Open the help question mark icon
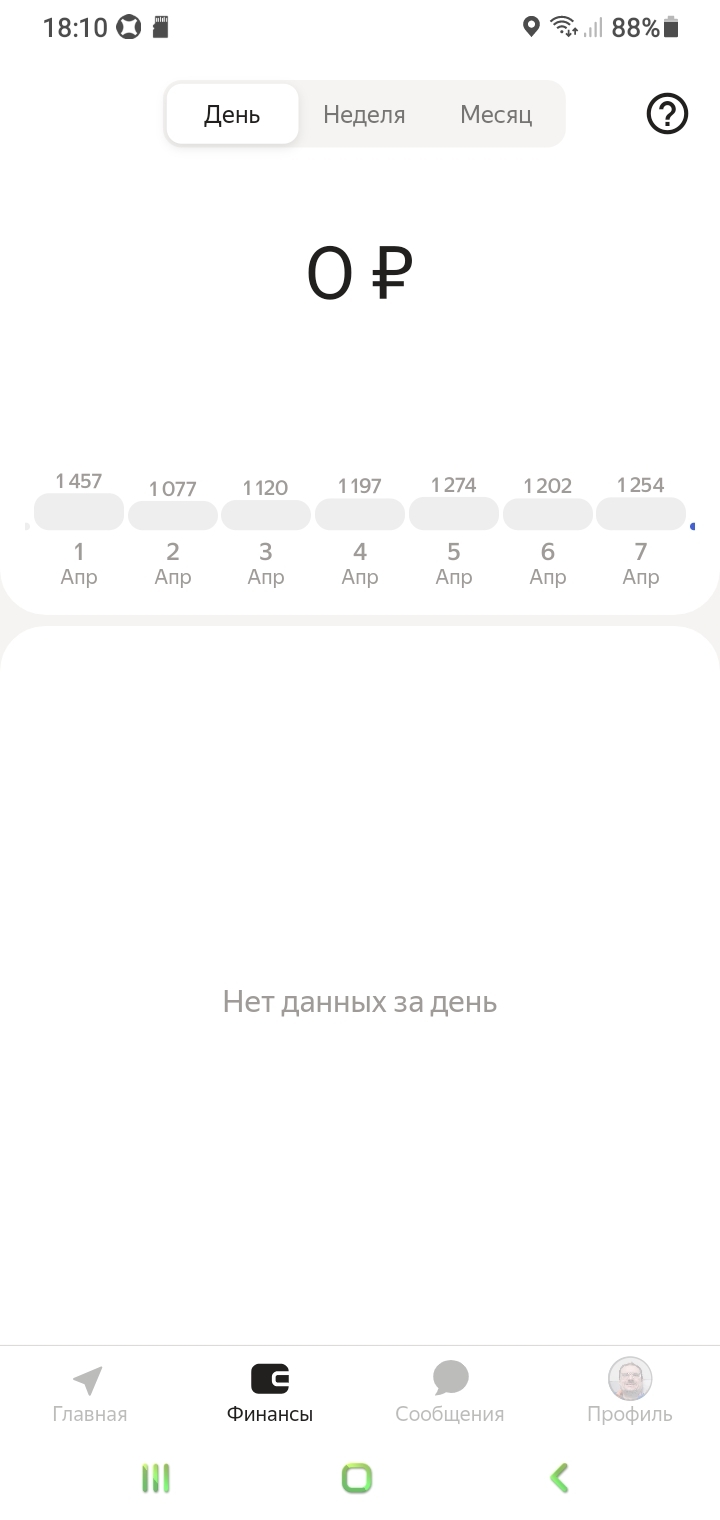The height and width of the screenshot is (1520, 720). click(x=667, y=115)
